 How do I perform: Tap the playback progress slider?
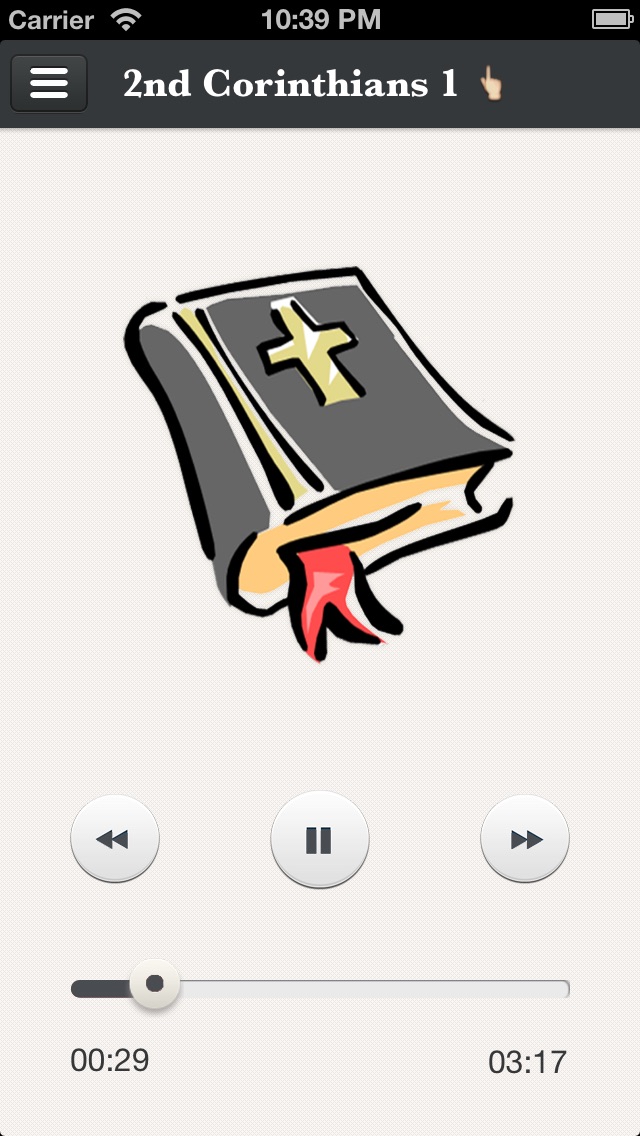pos(320,988)
